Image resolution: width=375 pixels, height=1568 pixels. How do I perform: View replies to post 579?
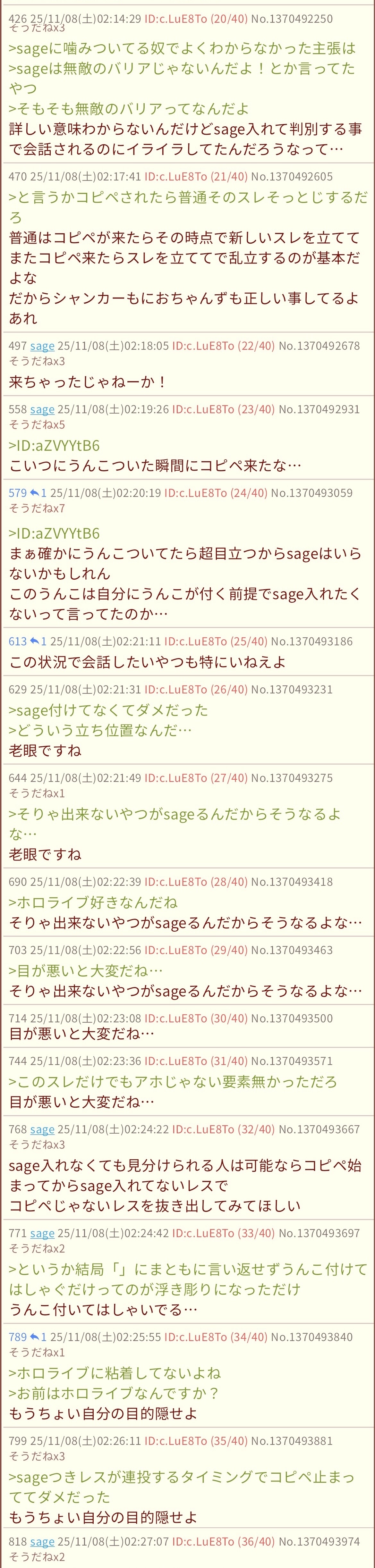38,492
